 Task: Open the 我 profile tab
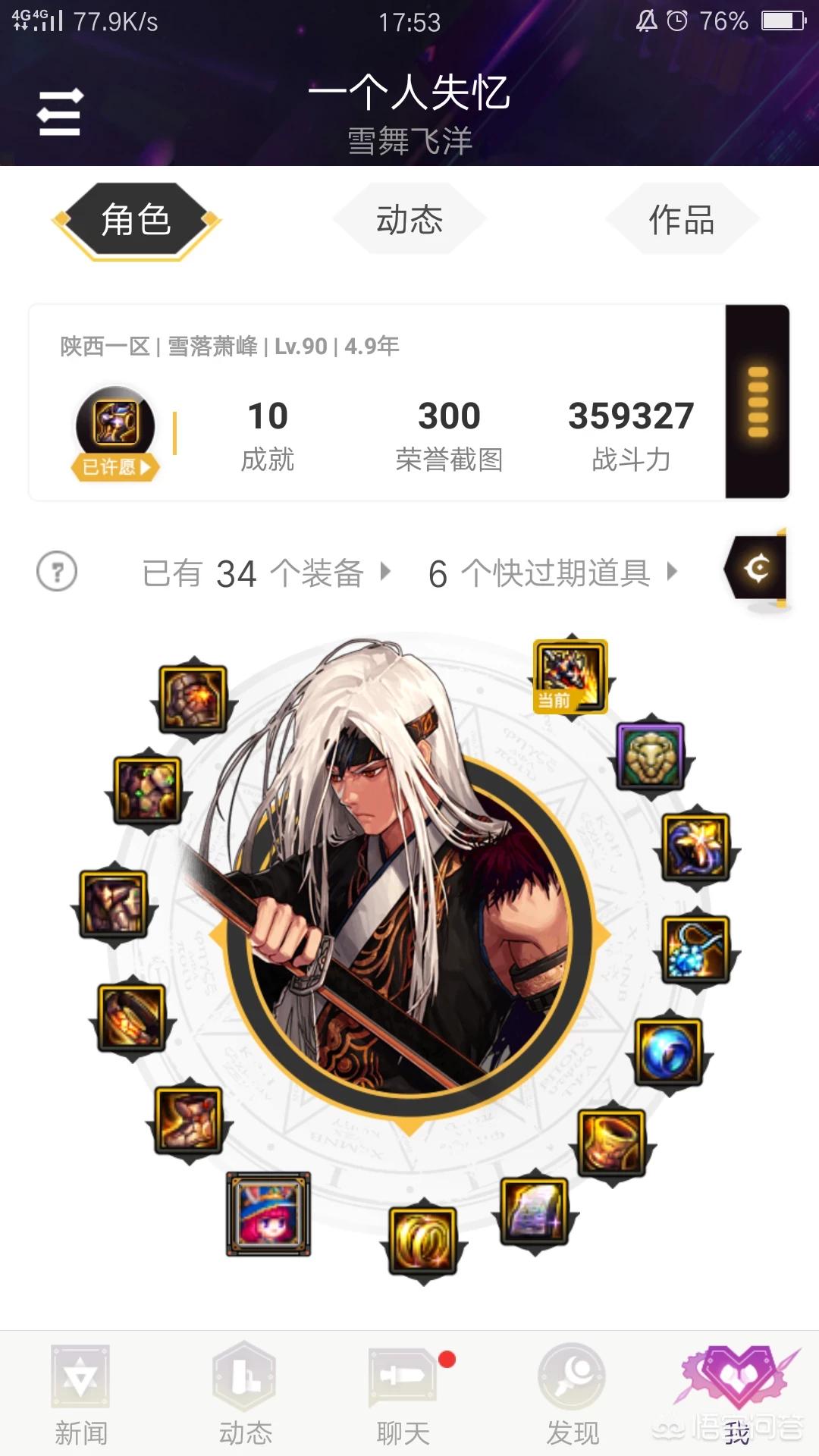(x=737, y=1394)
